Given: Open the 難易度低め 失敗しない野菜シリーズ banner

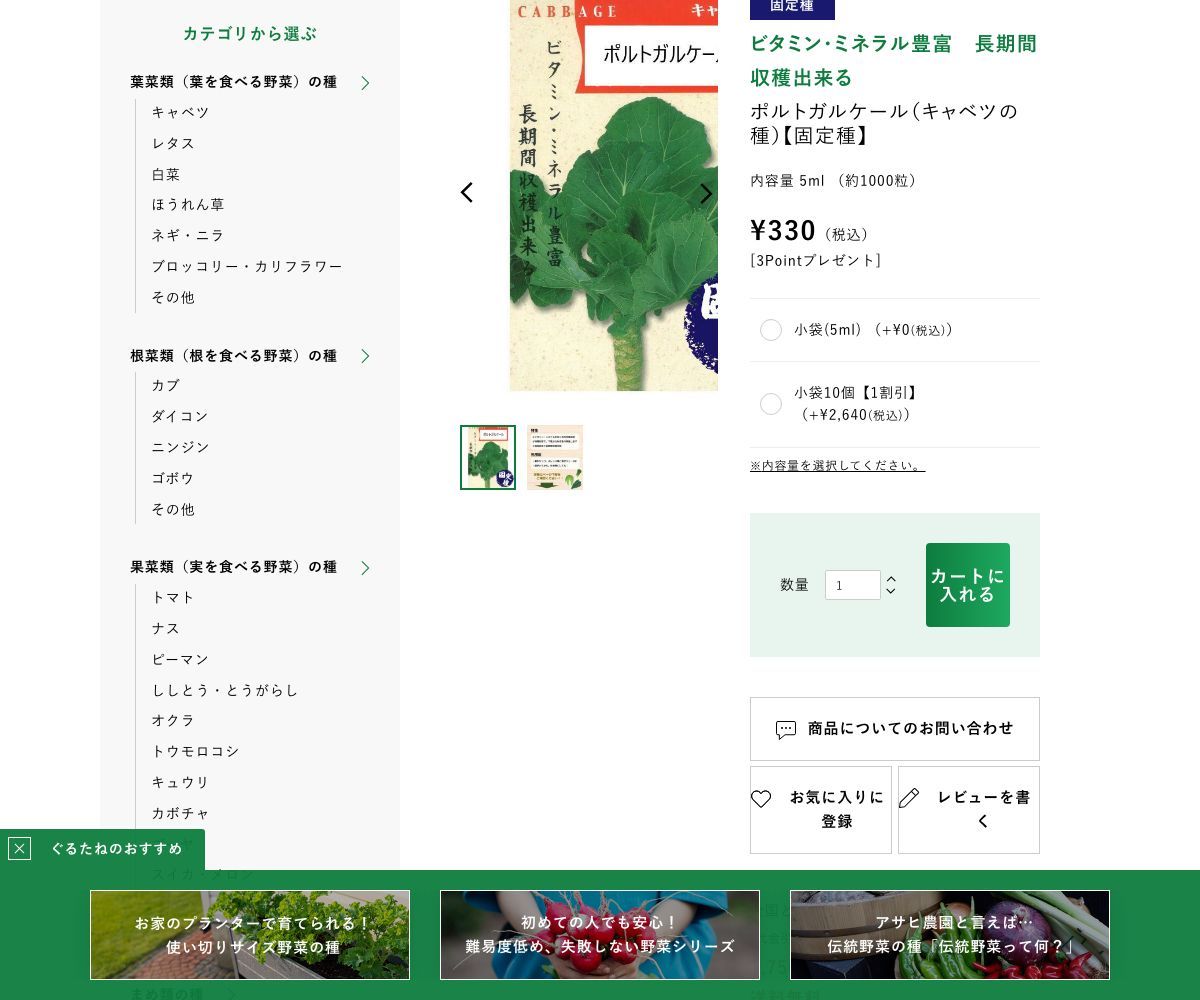Looking at the screenshot, I should point(599,935).
